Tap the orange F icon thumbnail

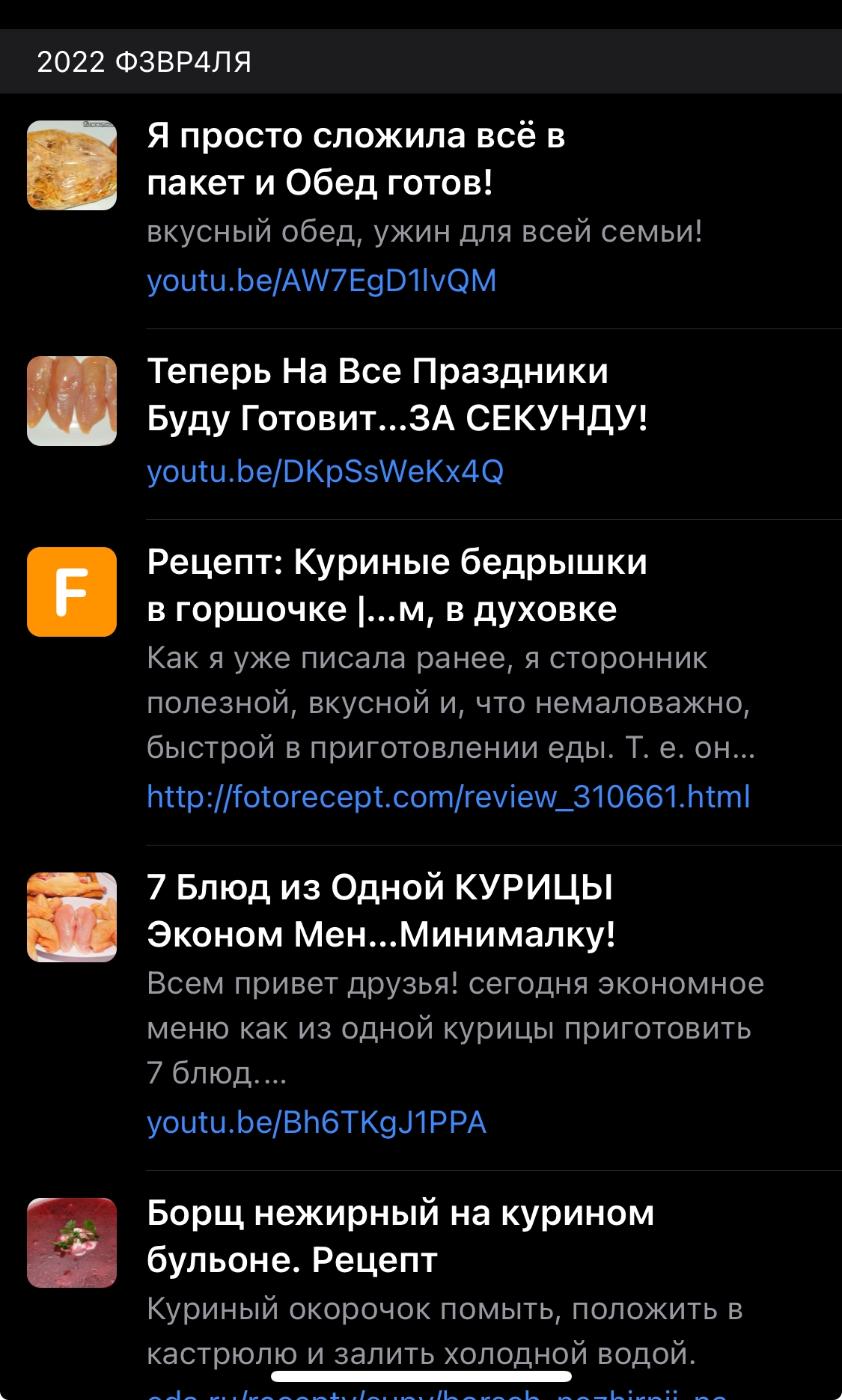coord(72,592)
